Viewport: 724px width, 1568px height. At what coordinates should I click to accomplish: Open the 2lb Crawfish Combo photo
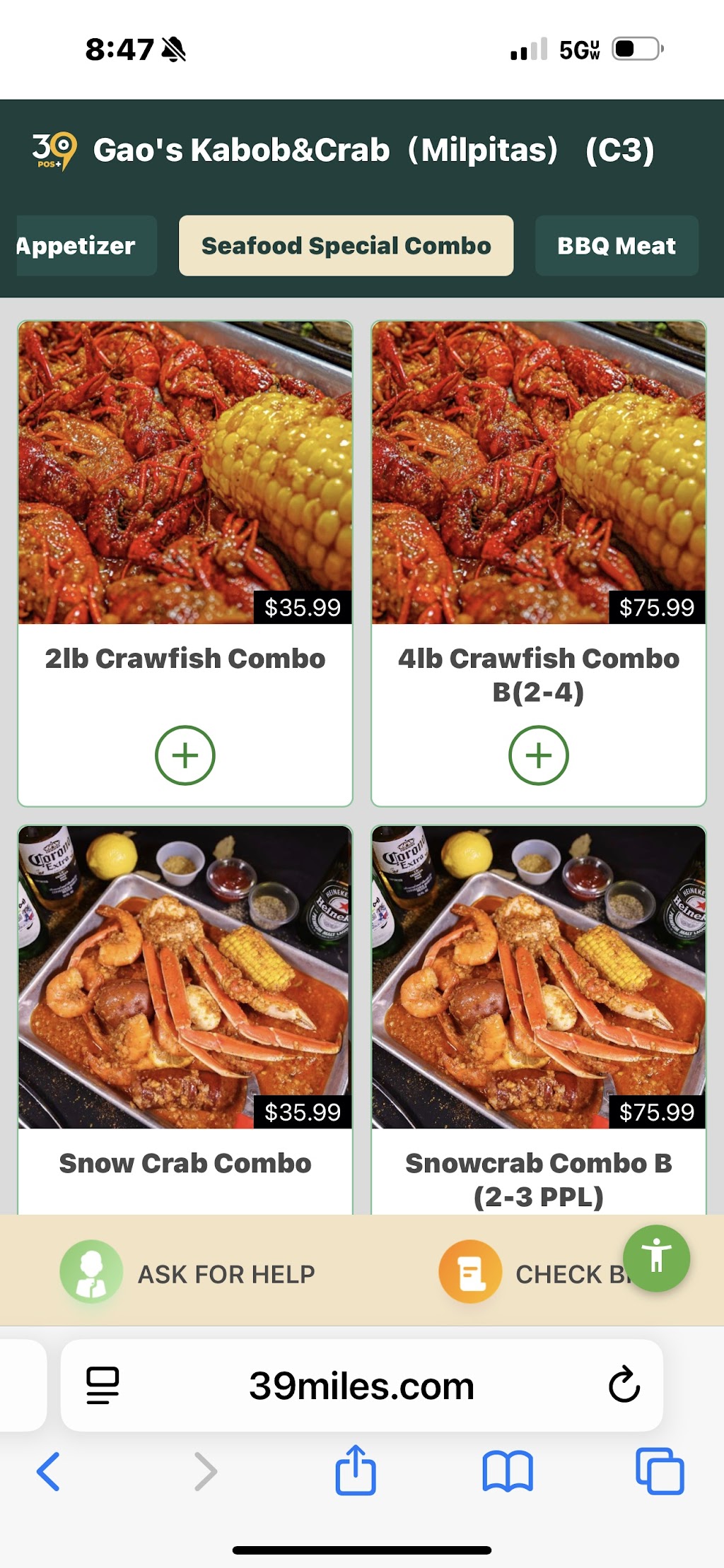[x=185, y=473]
